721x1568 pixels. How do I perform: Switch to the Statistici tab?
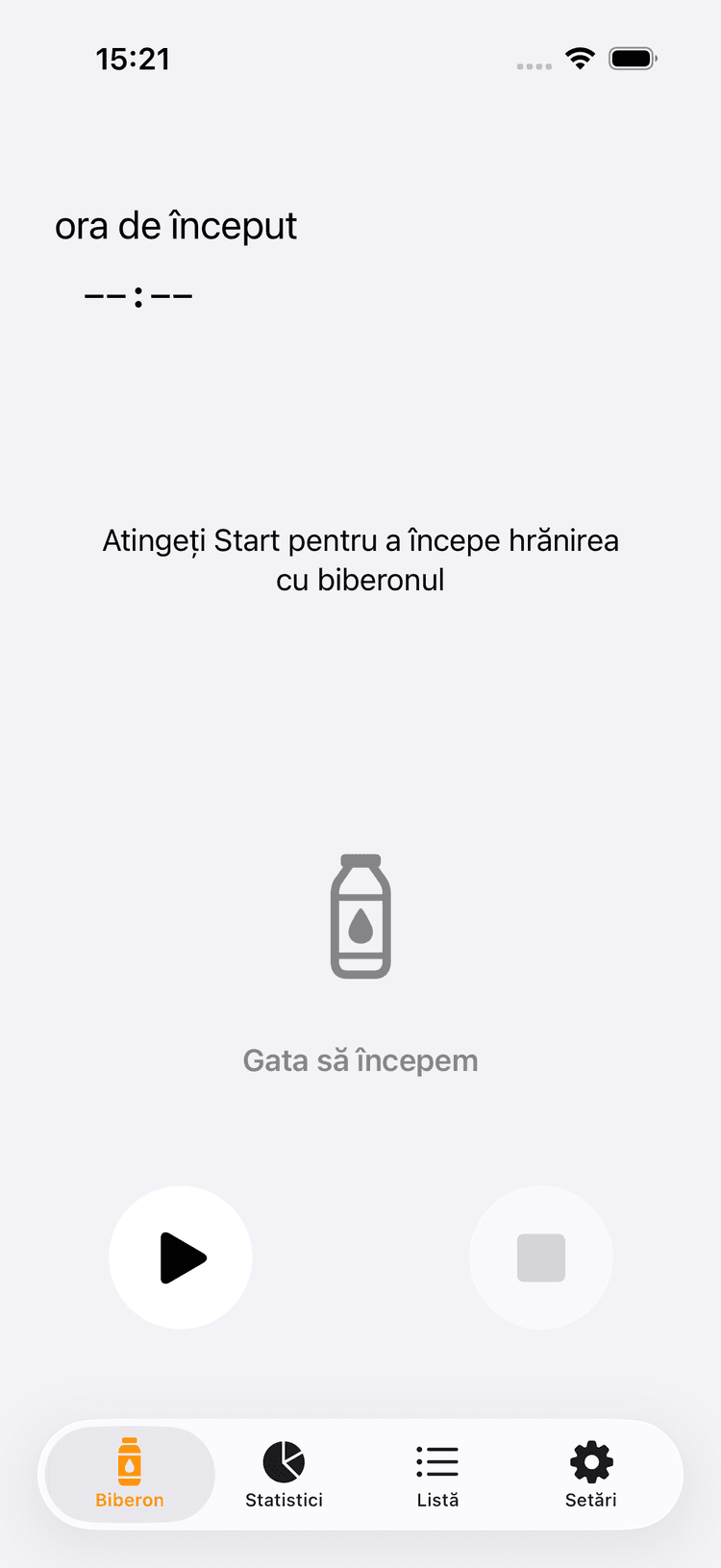[283, 1474]
